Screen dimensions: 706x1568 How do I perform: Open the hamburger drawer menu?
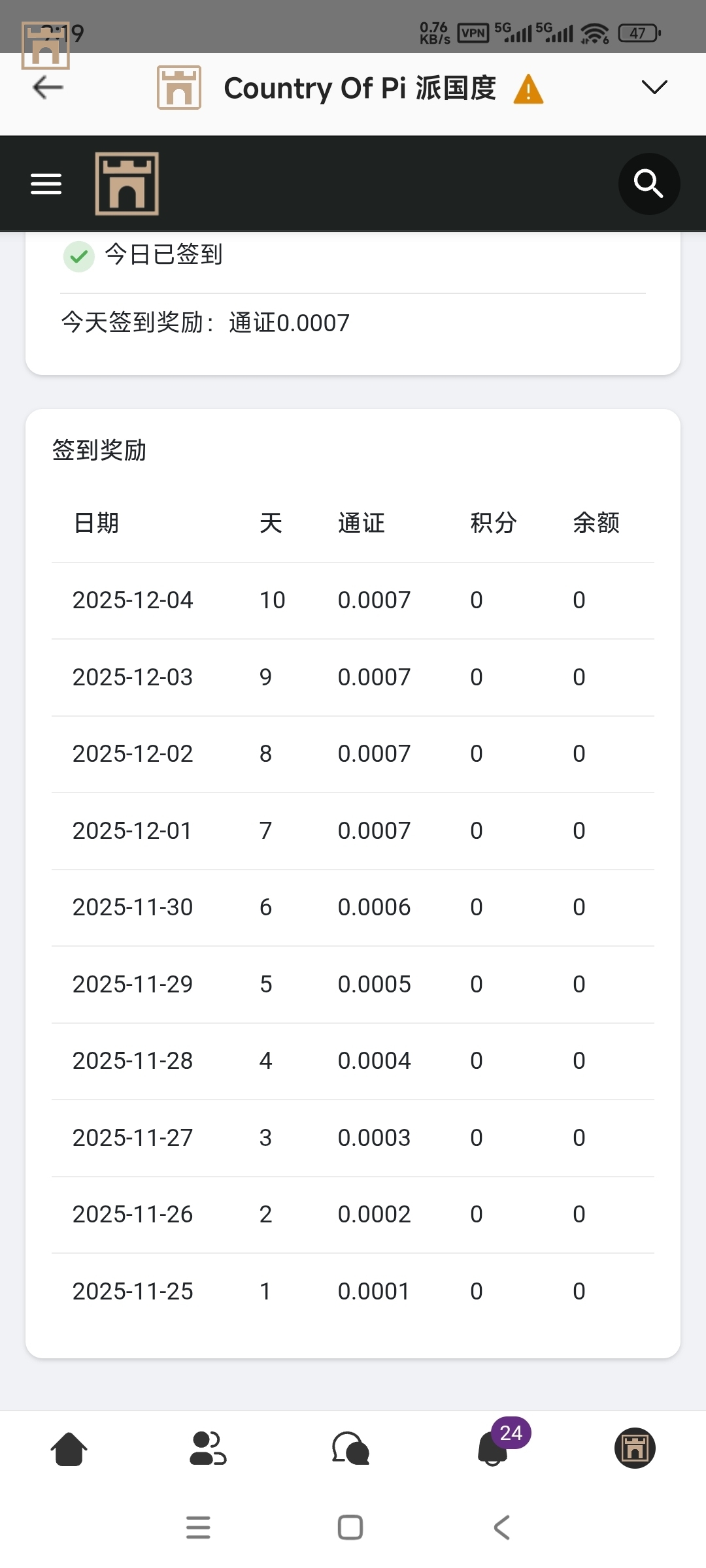[x=46, y=184]
